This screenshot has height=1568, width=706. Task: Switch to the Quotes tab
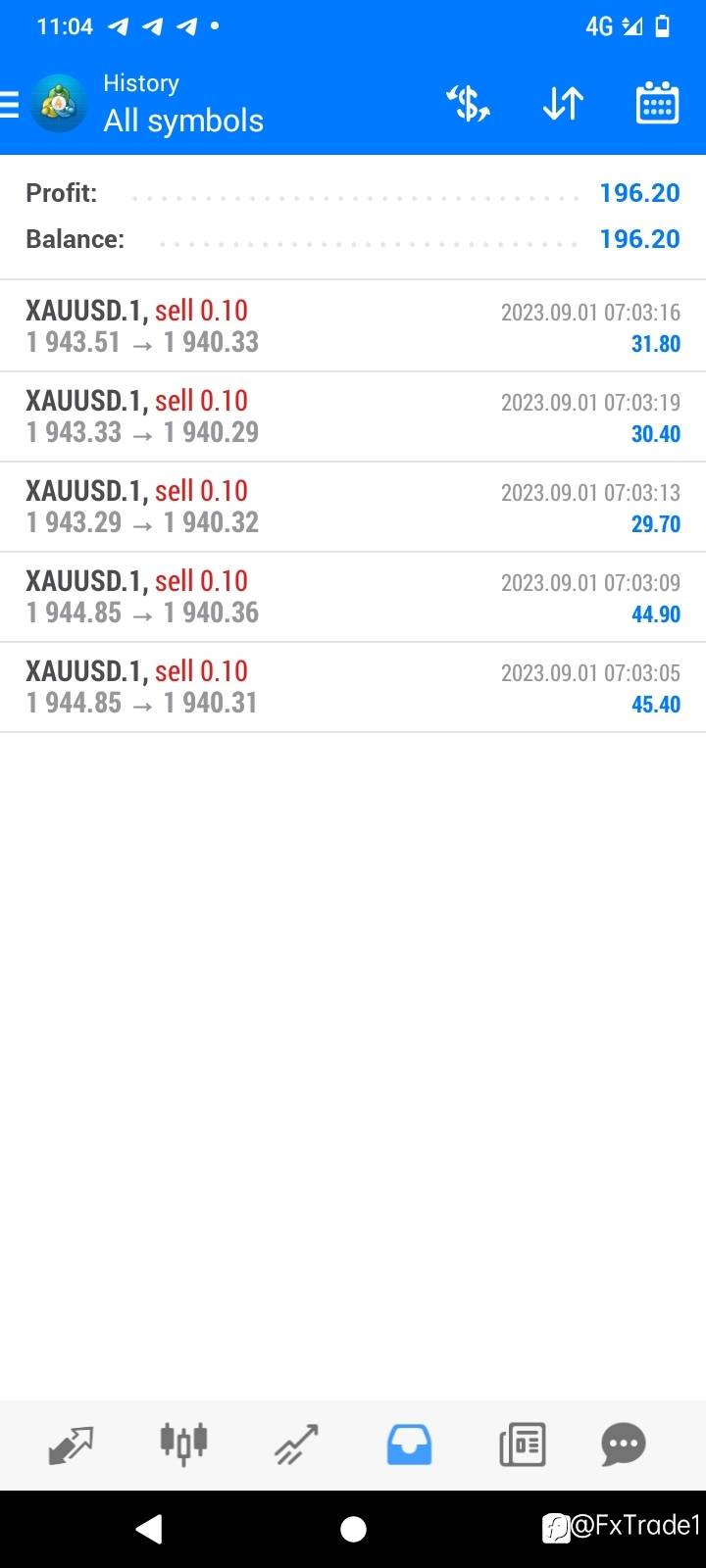pos(71,1445)
